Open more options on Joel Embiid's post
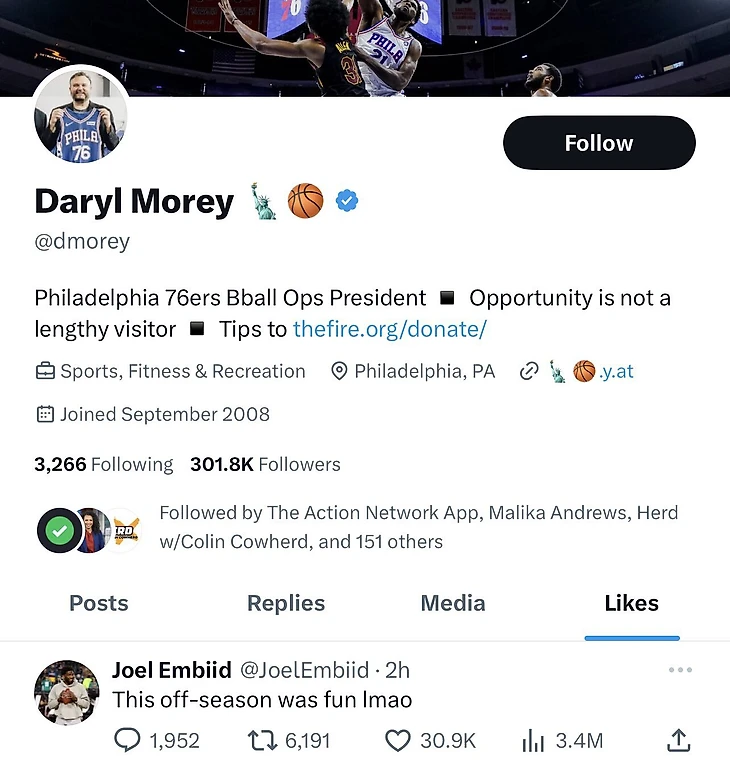This screenshot has width=730, height=766. 680,670
